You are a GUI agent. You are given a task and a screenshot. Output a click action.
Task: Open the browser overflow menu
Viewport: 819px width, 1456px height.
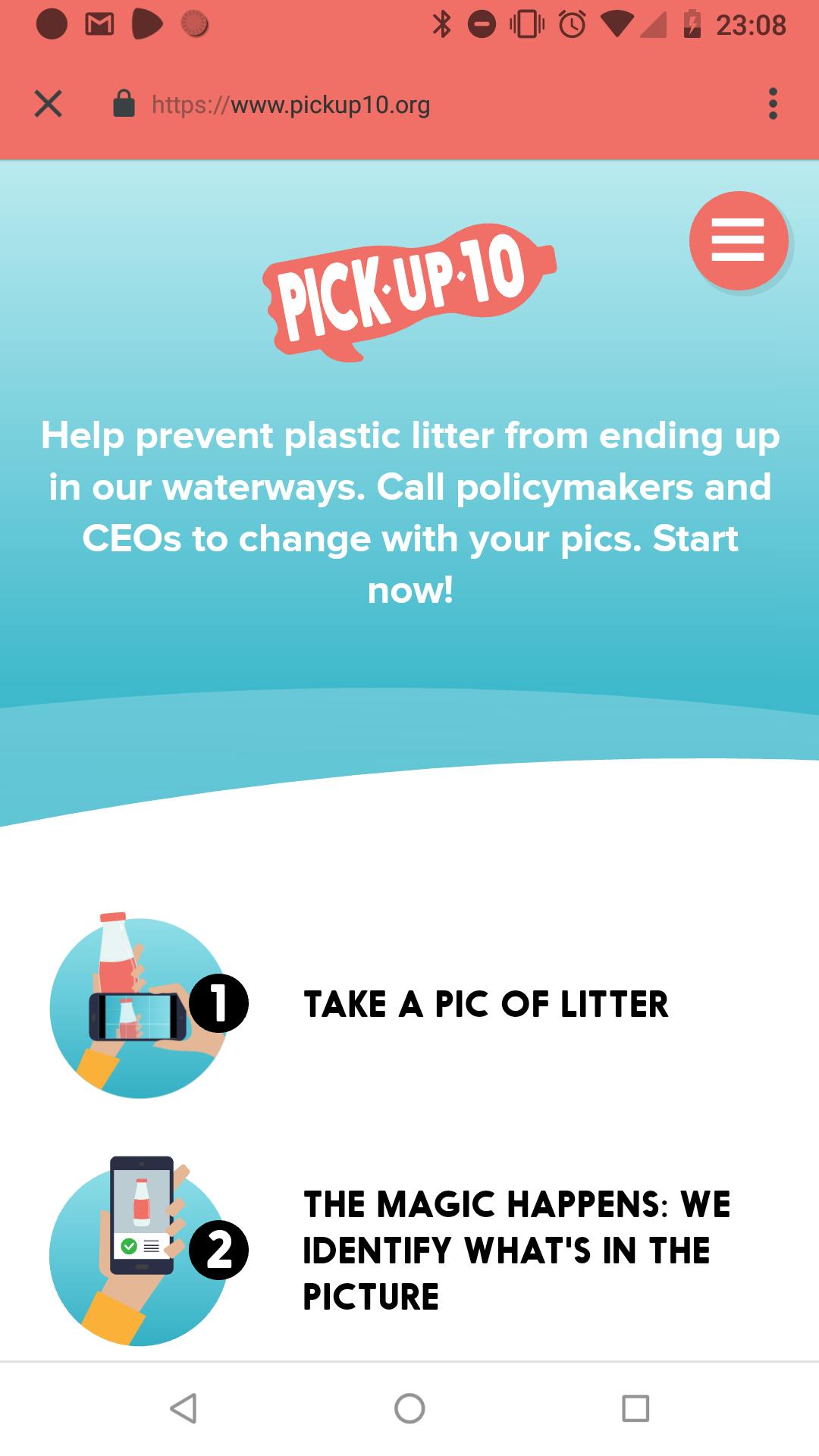(772, 104)
